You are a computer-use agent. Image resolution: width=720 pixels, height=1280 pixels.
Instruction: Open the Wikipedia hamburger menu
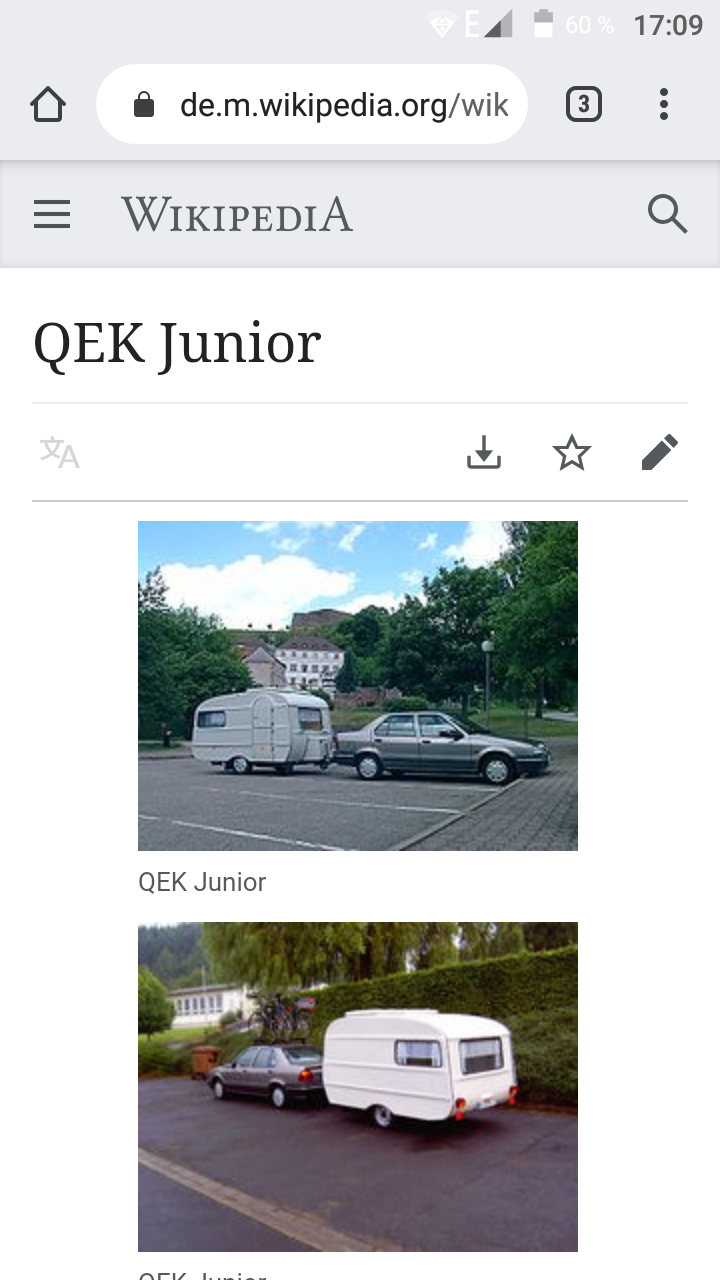pyautogui.click(x=52, y=214)
